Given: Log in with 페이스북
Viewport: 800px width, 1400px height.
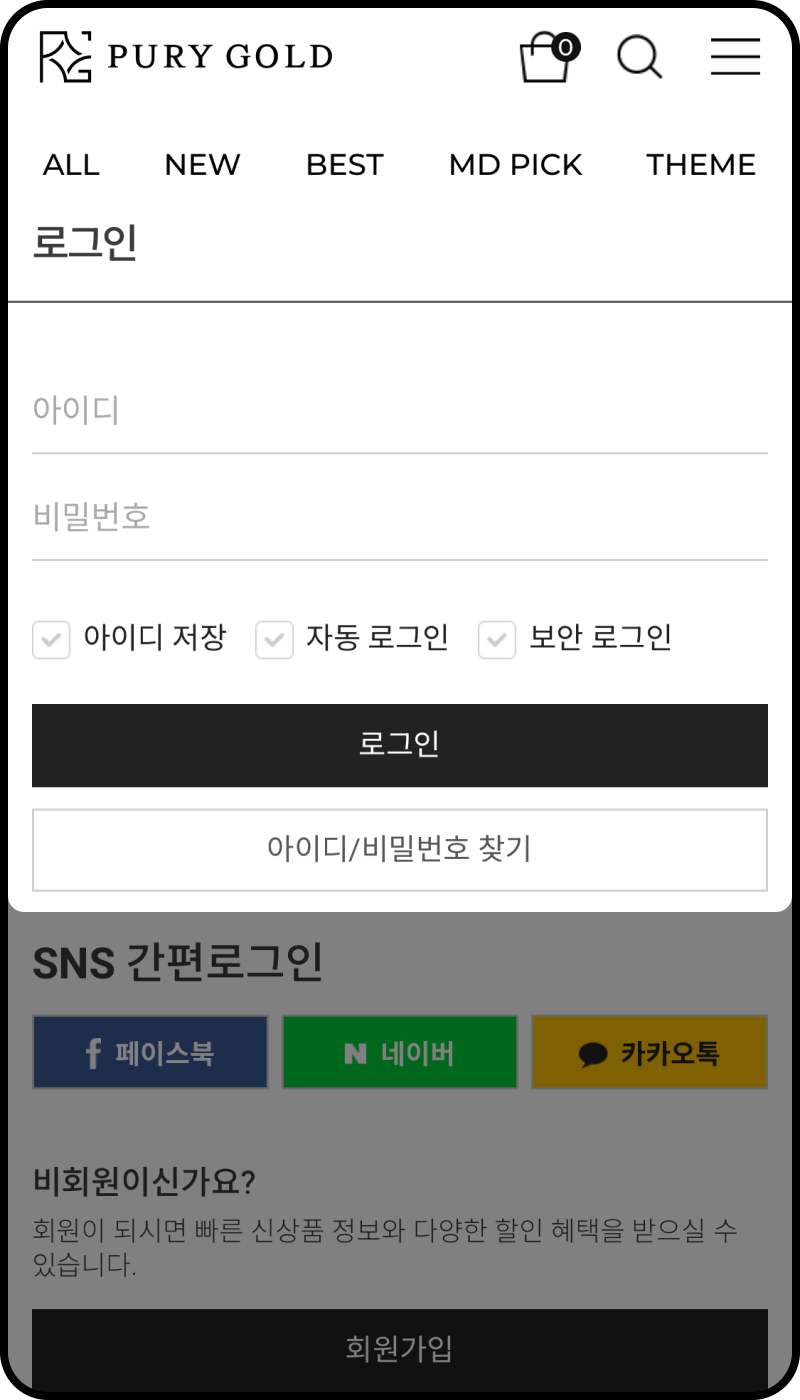Looking at the screenshot, I should tap(150, 1052).
